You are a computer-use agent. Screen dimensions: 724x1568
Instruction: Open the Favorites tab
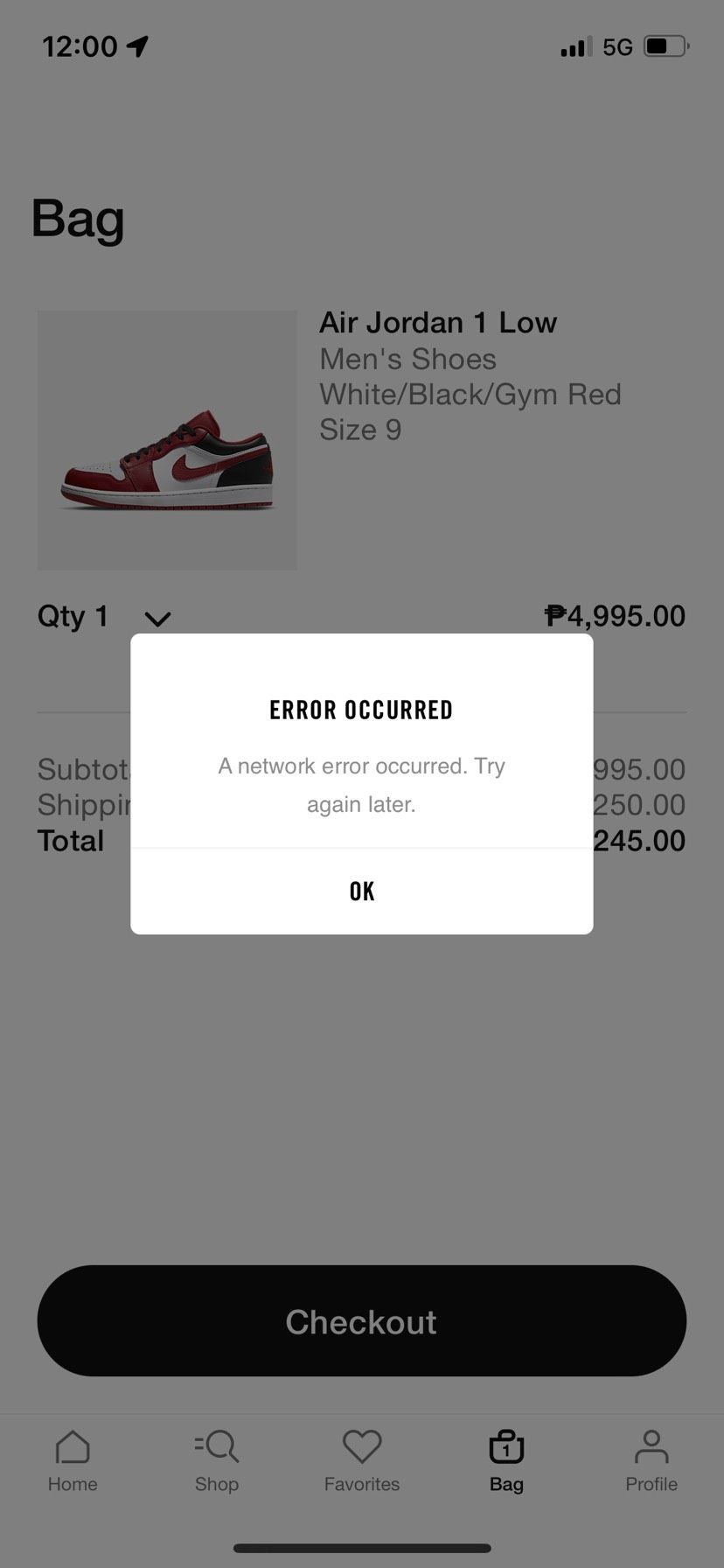[x=362, y=1460]
